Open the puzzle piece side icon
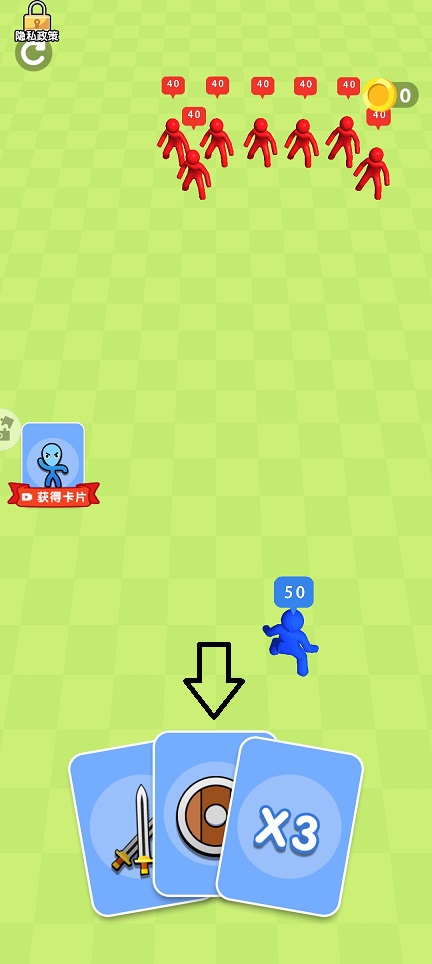 click(7, 429)
